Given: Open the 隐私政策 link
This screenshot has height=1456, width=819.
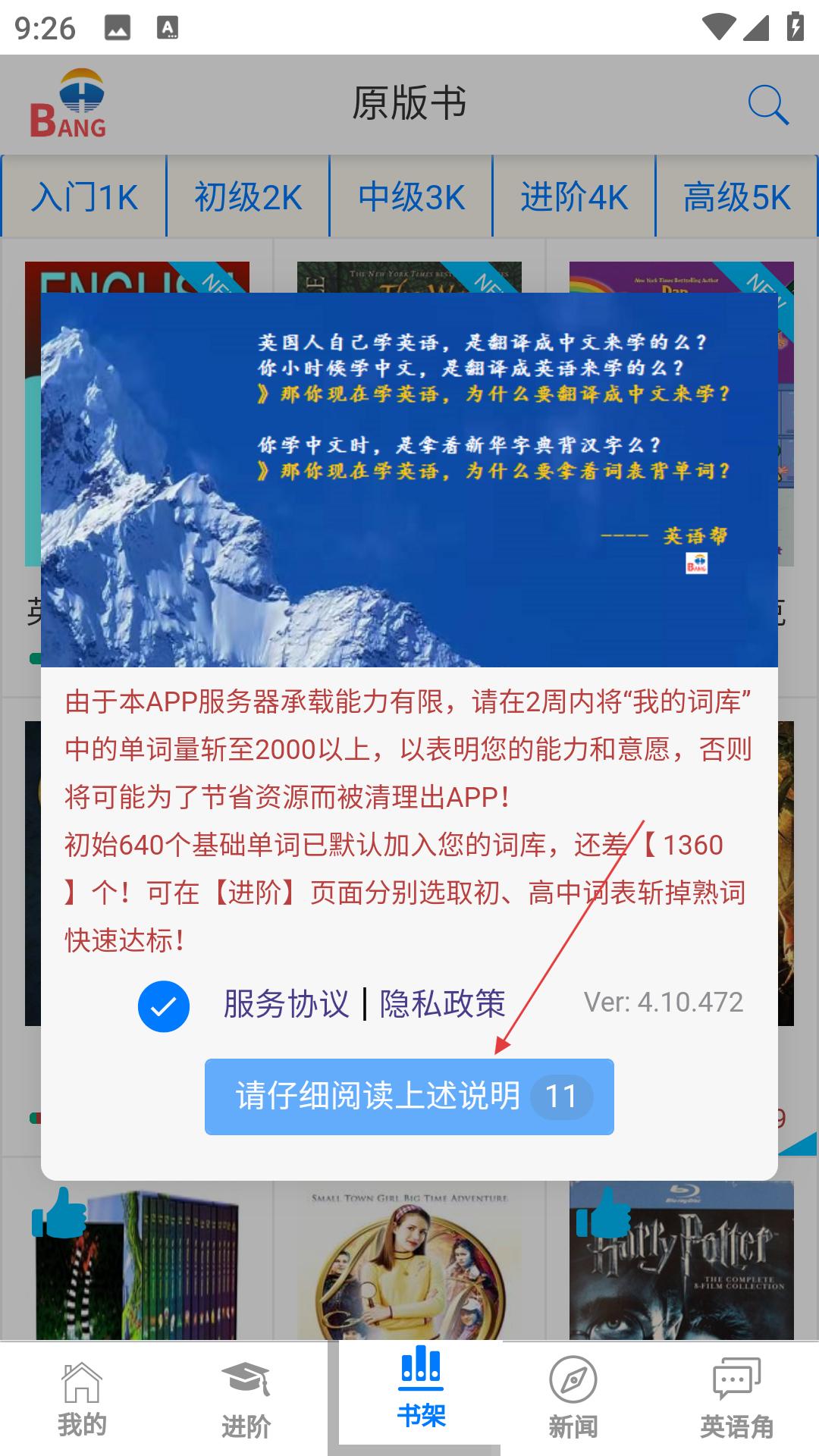Looking at the screenshot, I should [443, 1004].
